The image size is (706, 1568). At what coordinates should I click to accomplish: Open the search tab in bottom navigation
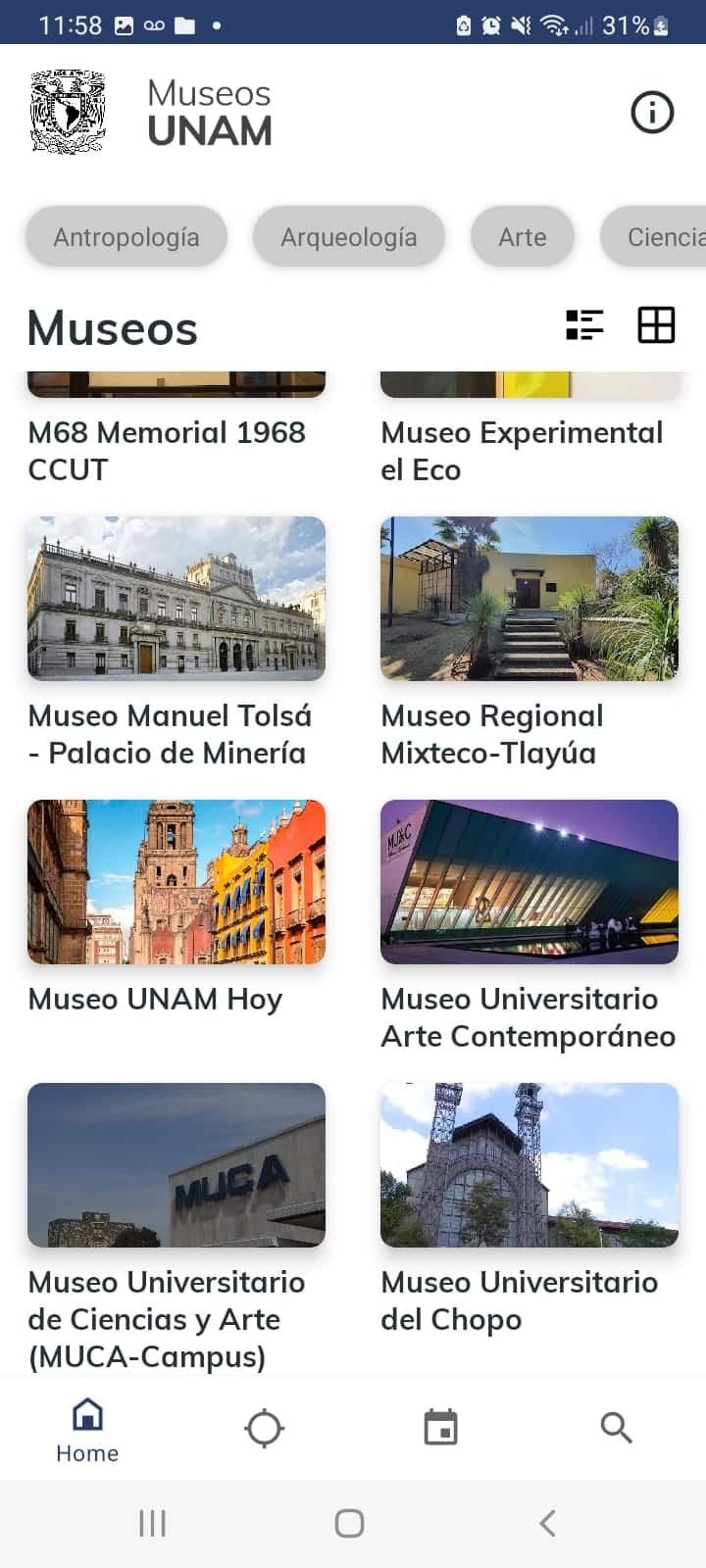(x=617, y=1428)
